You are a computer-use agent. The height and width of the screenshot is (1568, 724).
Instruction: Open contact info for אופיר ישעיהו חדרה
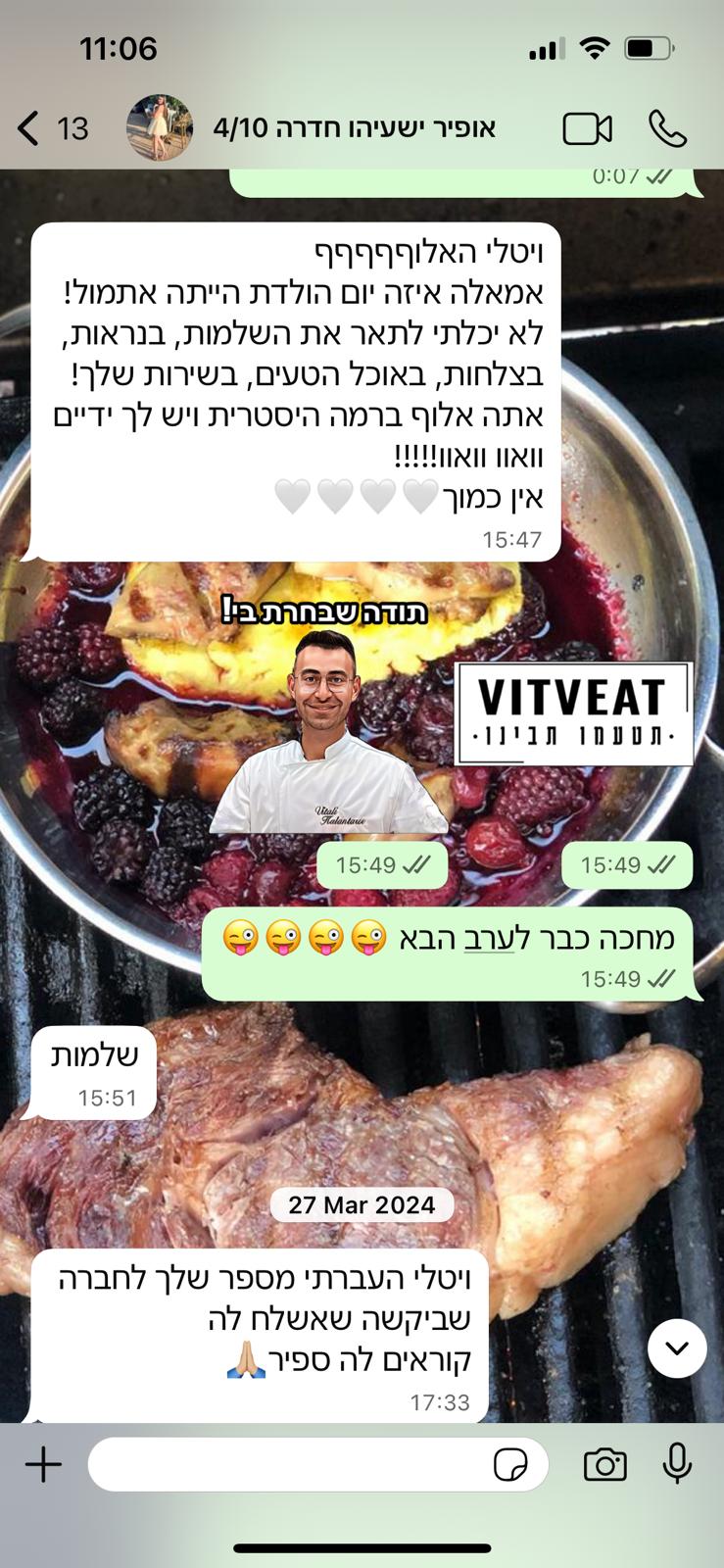pos(353,127)
